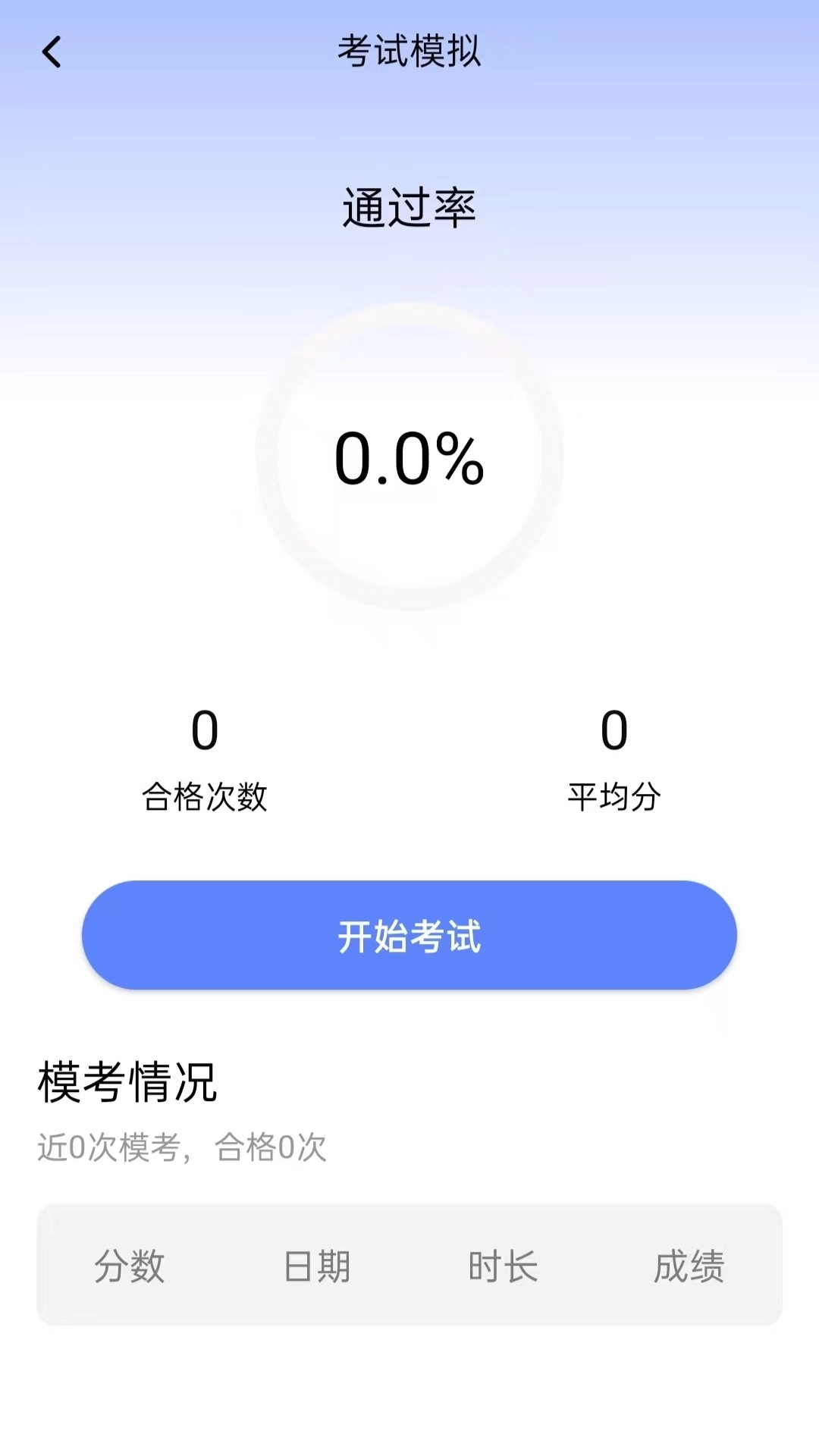Click the back arrow icon

[x=51, y=53]
